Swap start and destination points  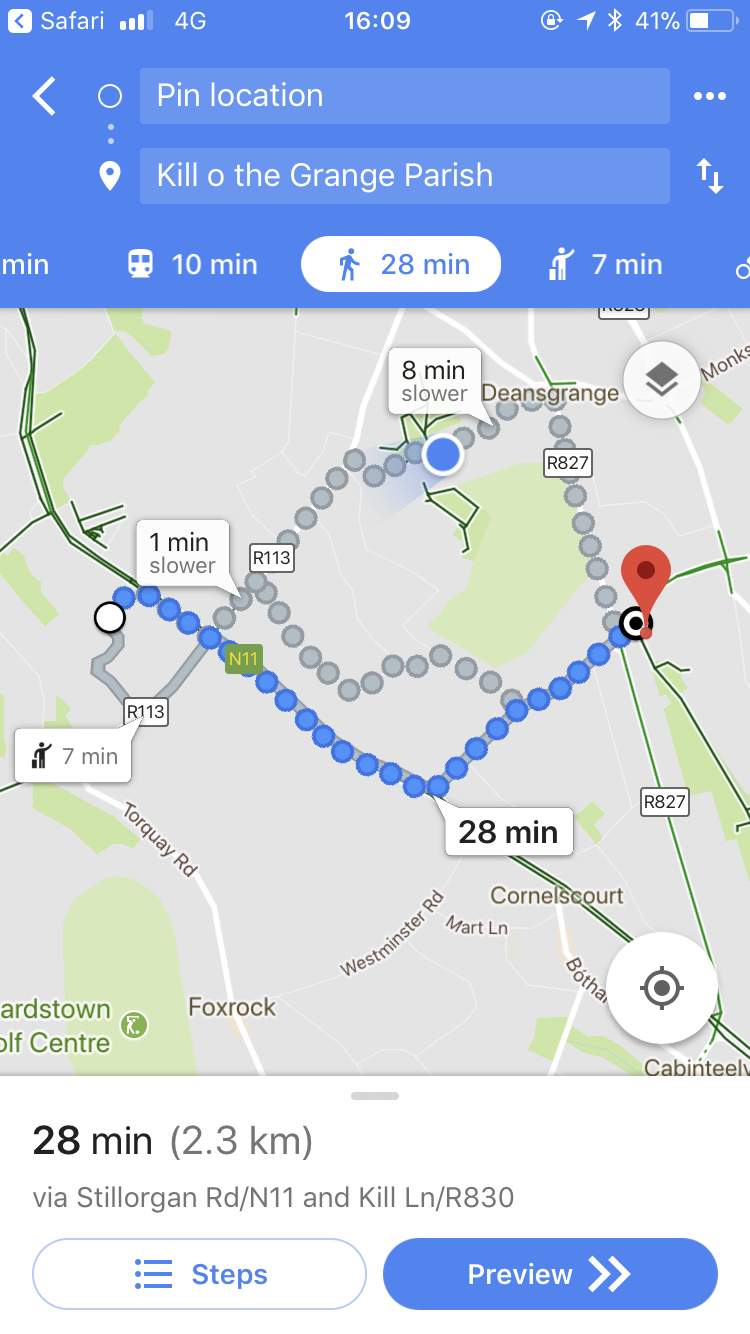click(710, 176)
